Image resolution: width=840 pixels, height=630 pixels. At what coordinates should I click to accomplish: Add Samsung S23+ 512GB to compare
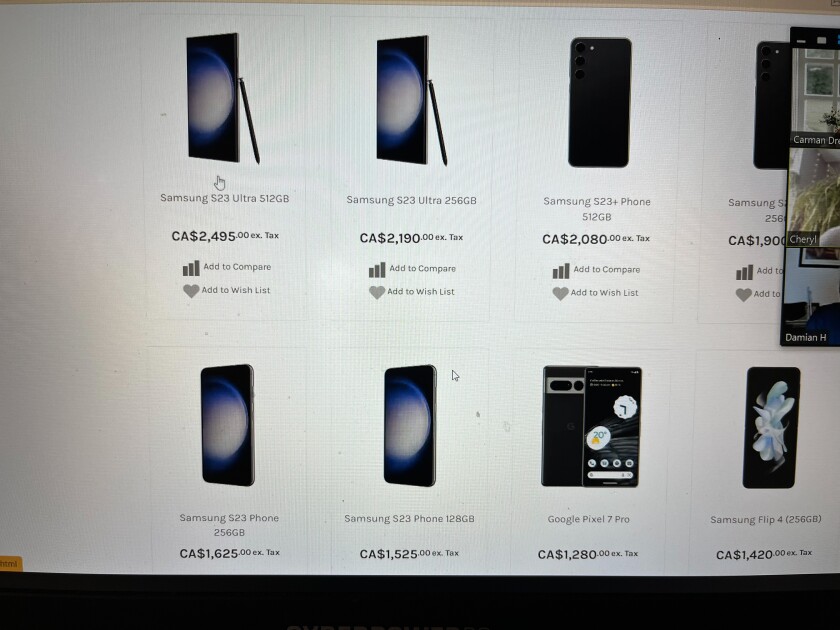click(x=596, y=270)
